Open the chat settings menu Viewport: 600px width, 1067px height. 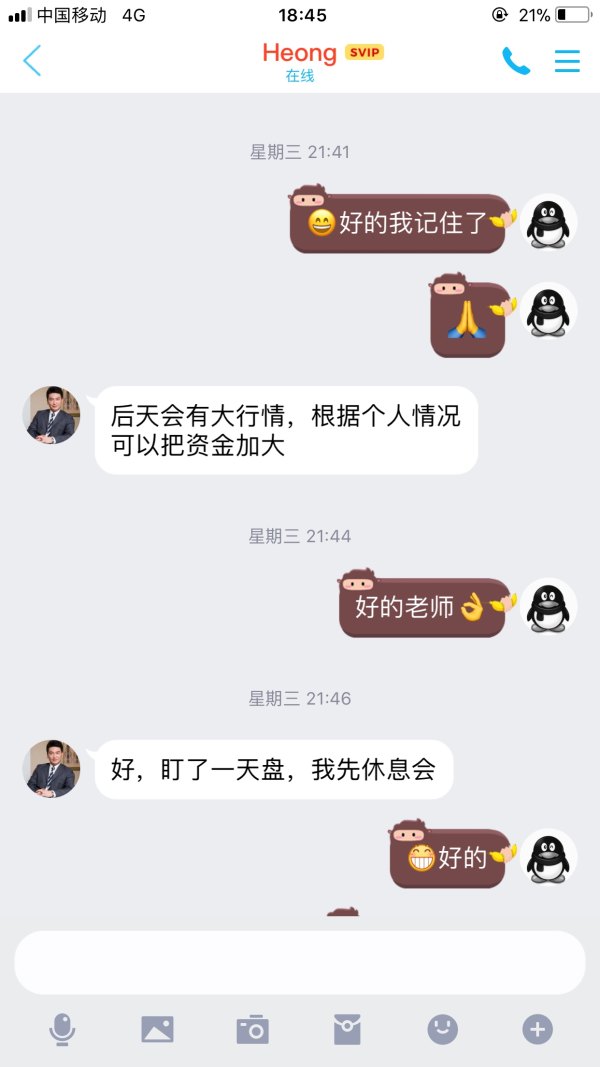[567, 61]
